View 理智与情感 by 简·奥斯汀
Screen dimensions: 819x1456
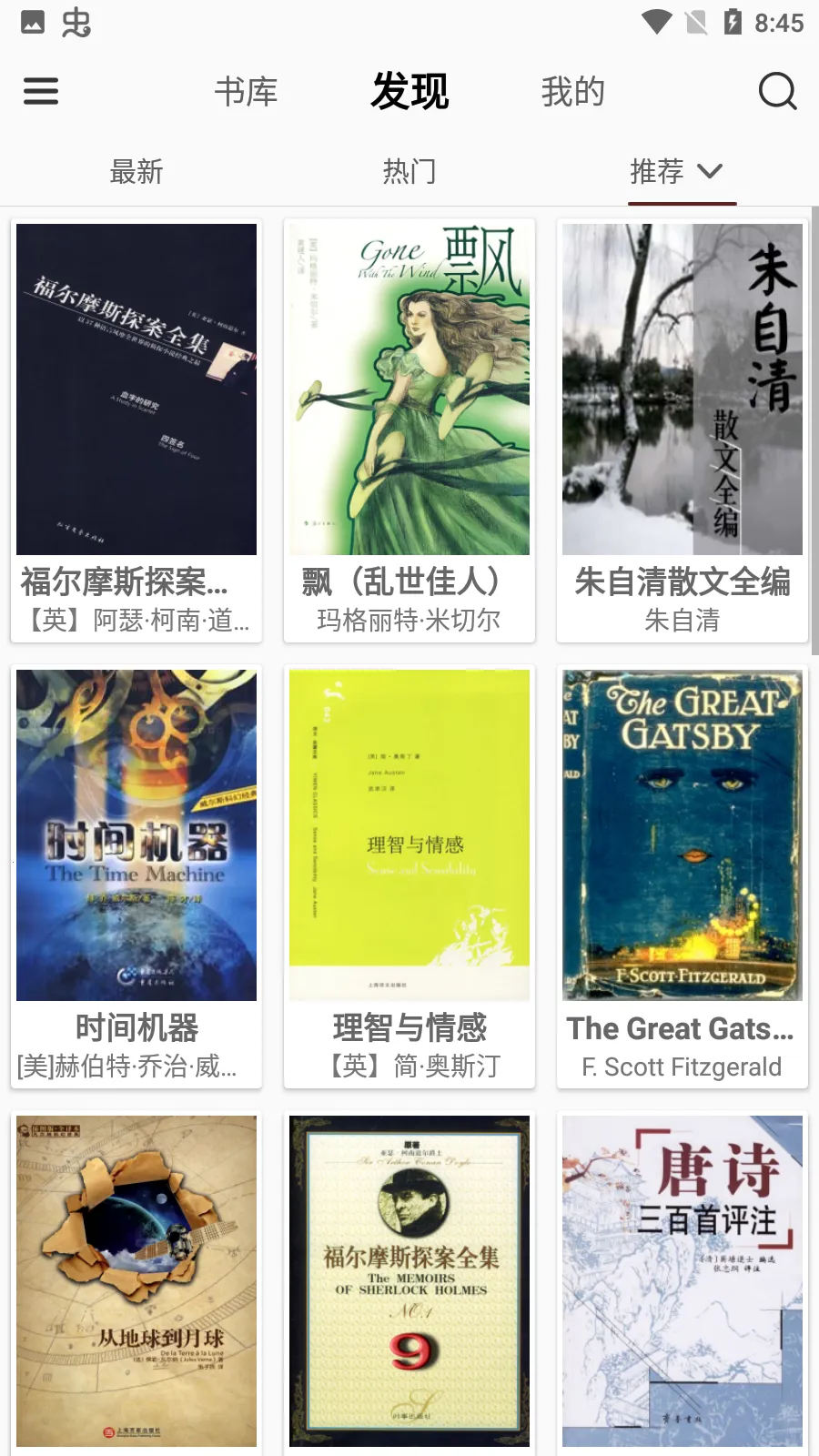point(409,875)
